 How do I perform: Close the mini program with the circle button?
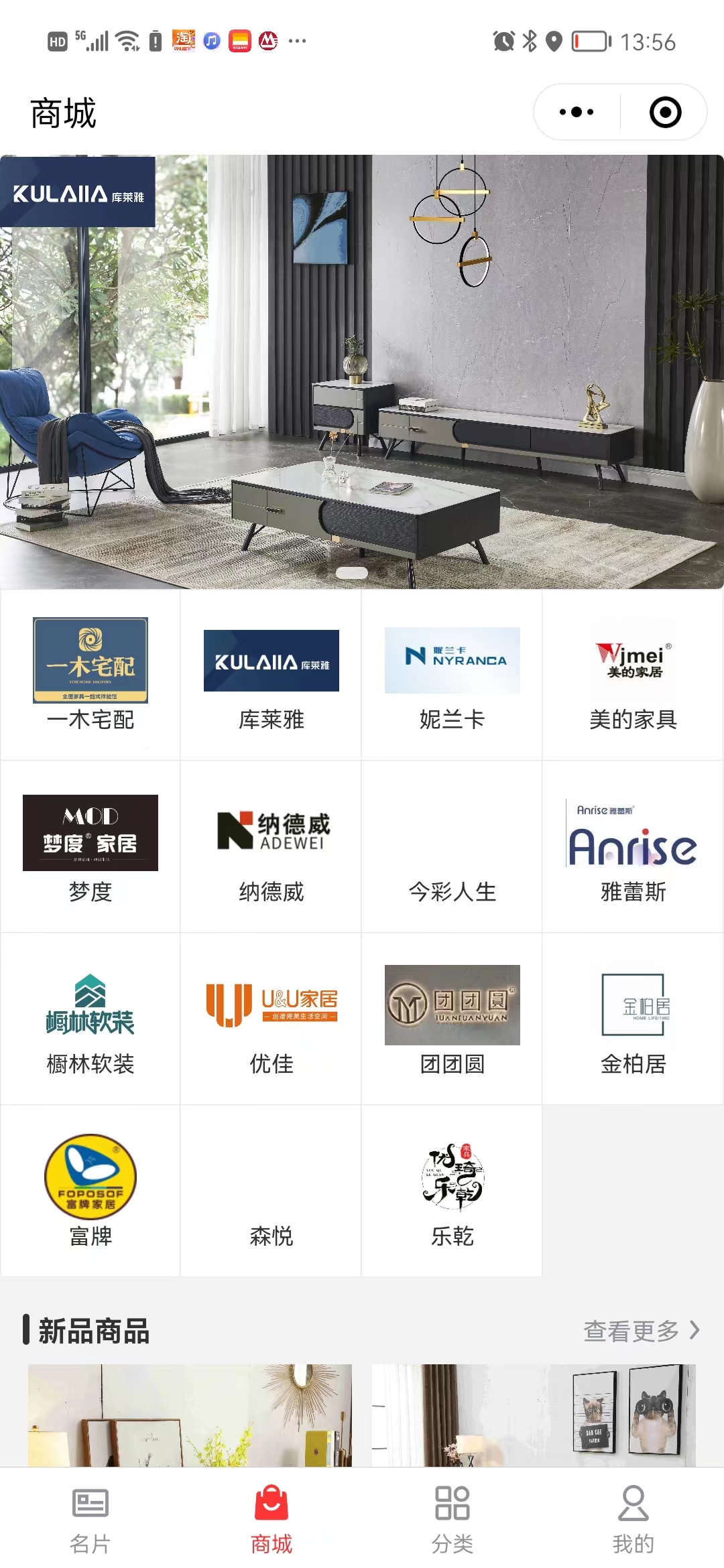pos(665,112)
